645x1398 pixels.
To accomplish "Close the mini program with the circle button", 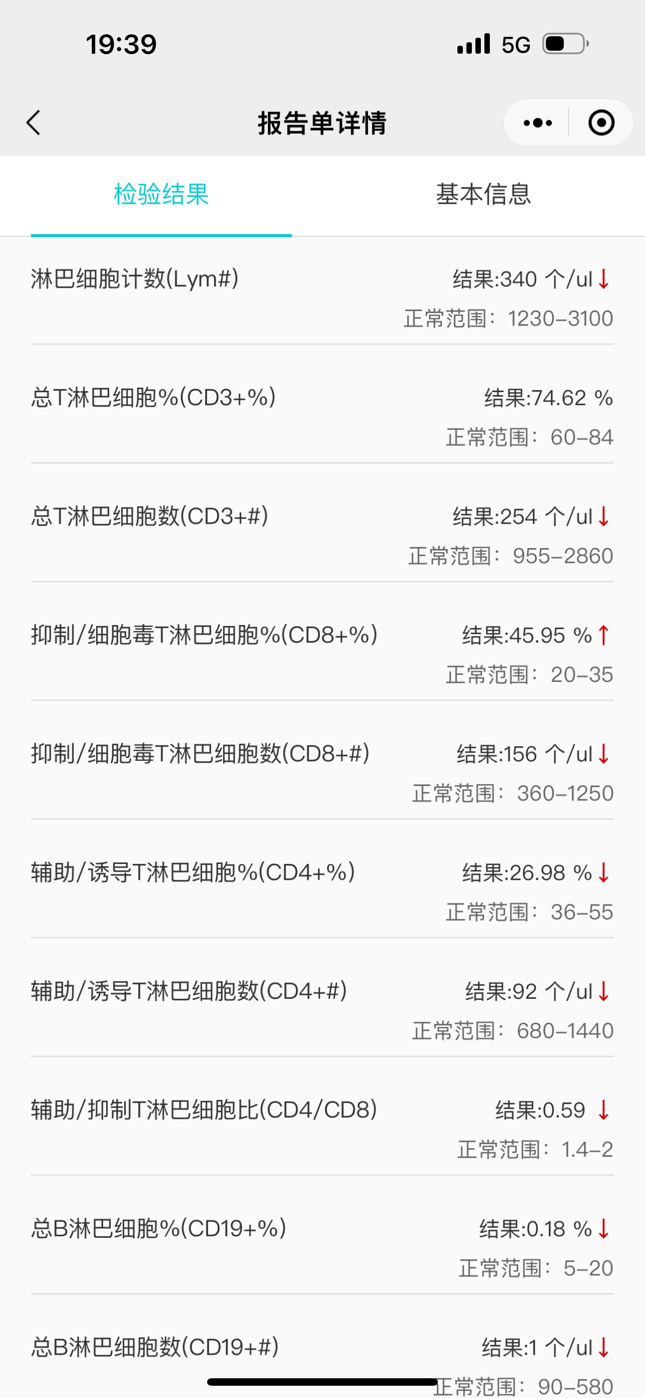I will (x=601, y=123).
